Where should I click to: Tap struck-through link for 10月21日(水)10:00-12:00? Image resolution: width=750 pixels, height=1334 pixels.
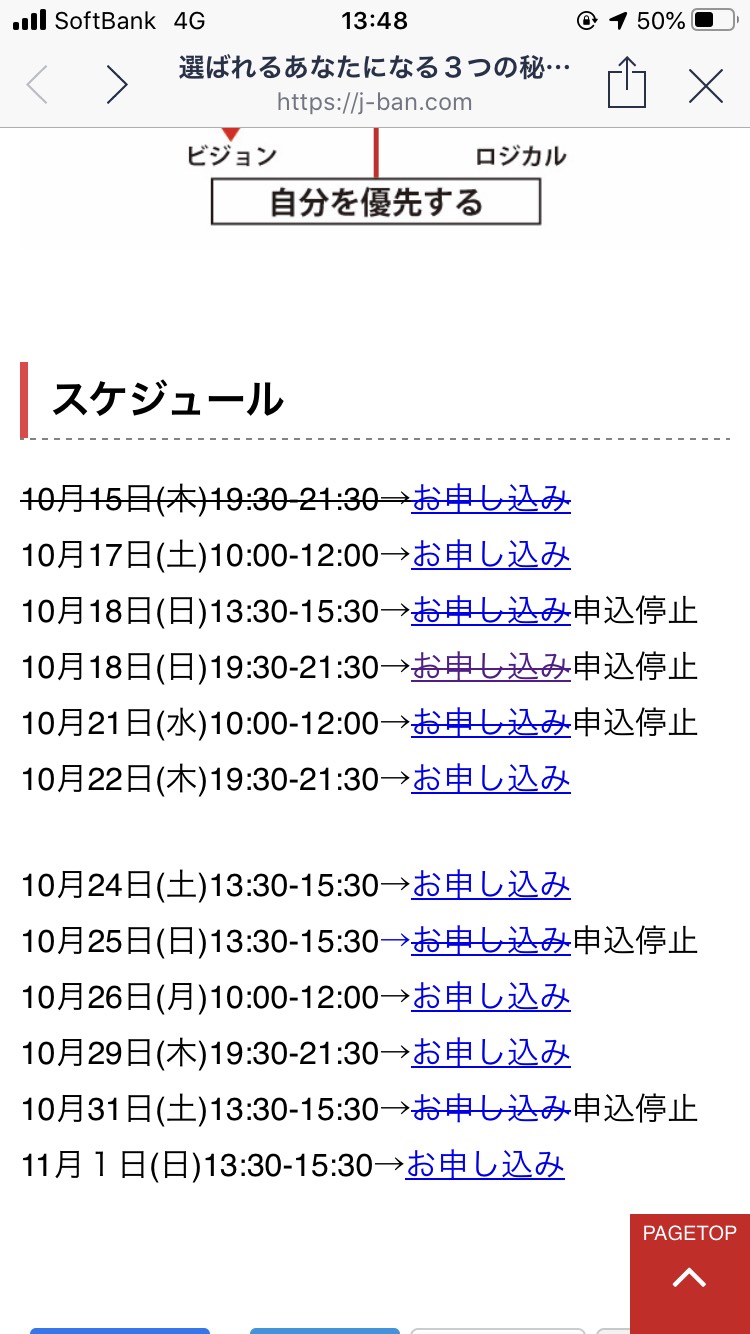tap(491, 723)
